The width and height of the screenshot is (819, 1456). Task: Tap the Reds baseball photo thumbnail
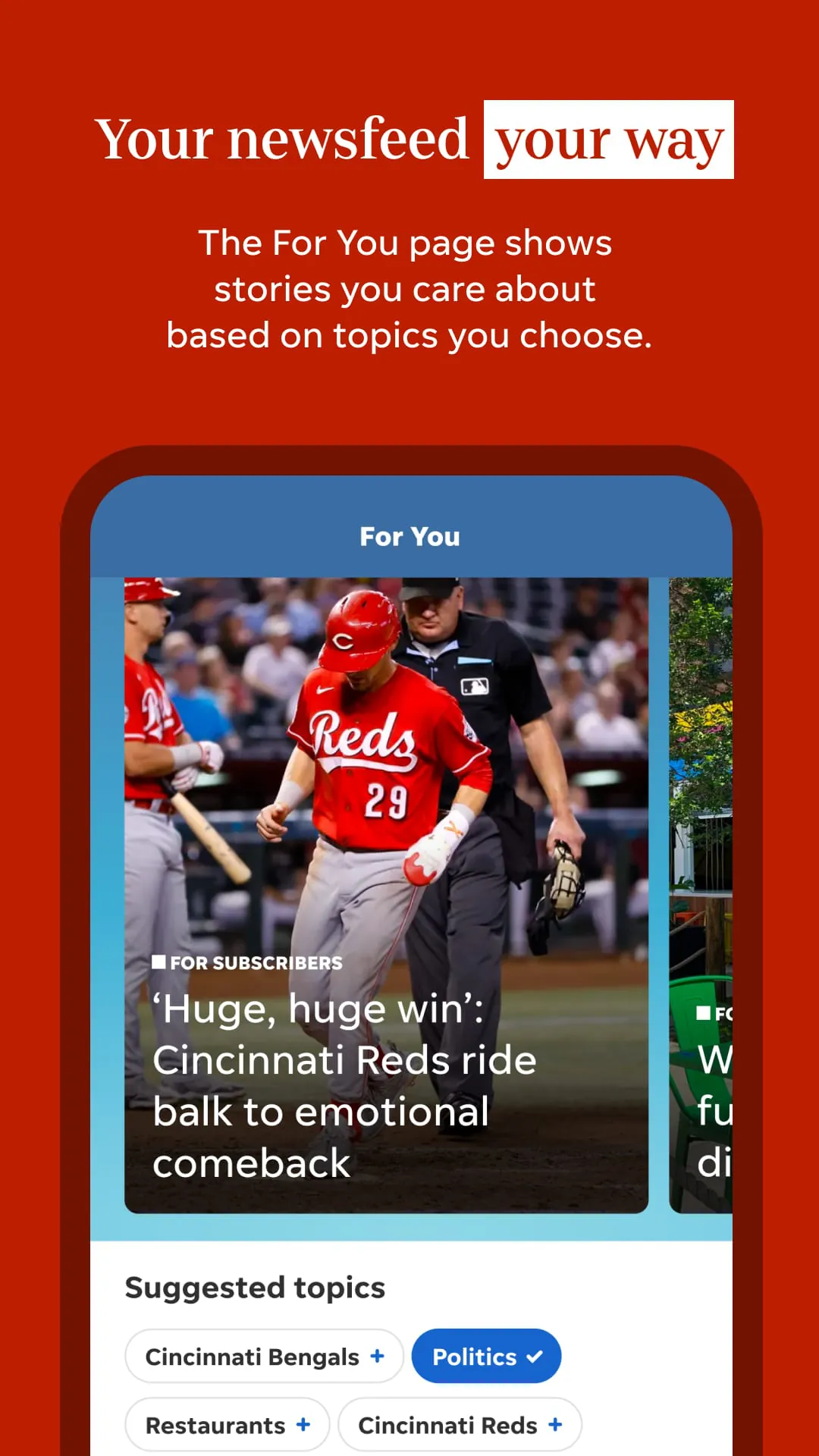386,758
